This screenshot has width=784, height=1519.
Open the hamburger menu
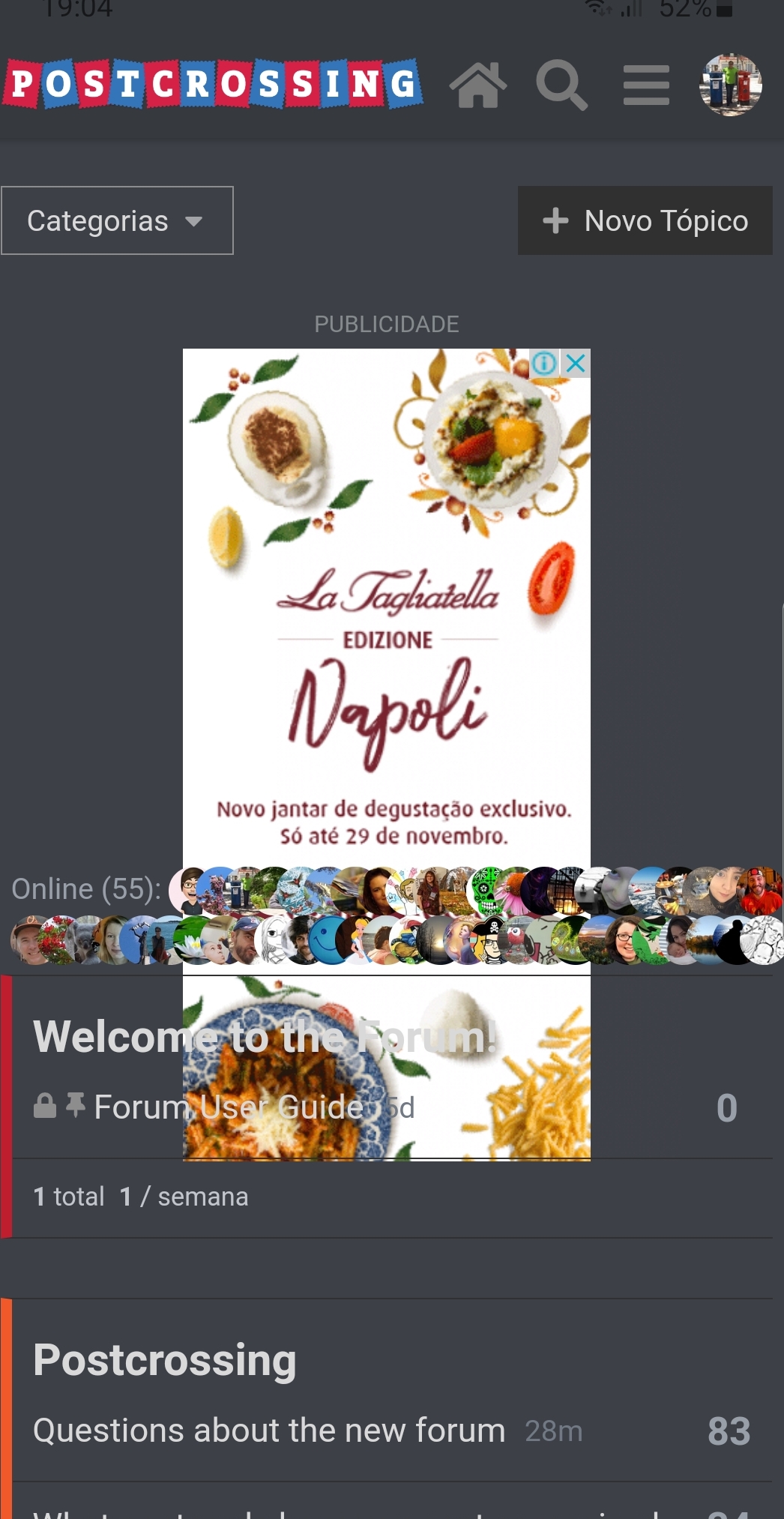646,85
